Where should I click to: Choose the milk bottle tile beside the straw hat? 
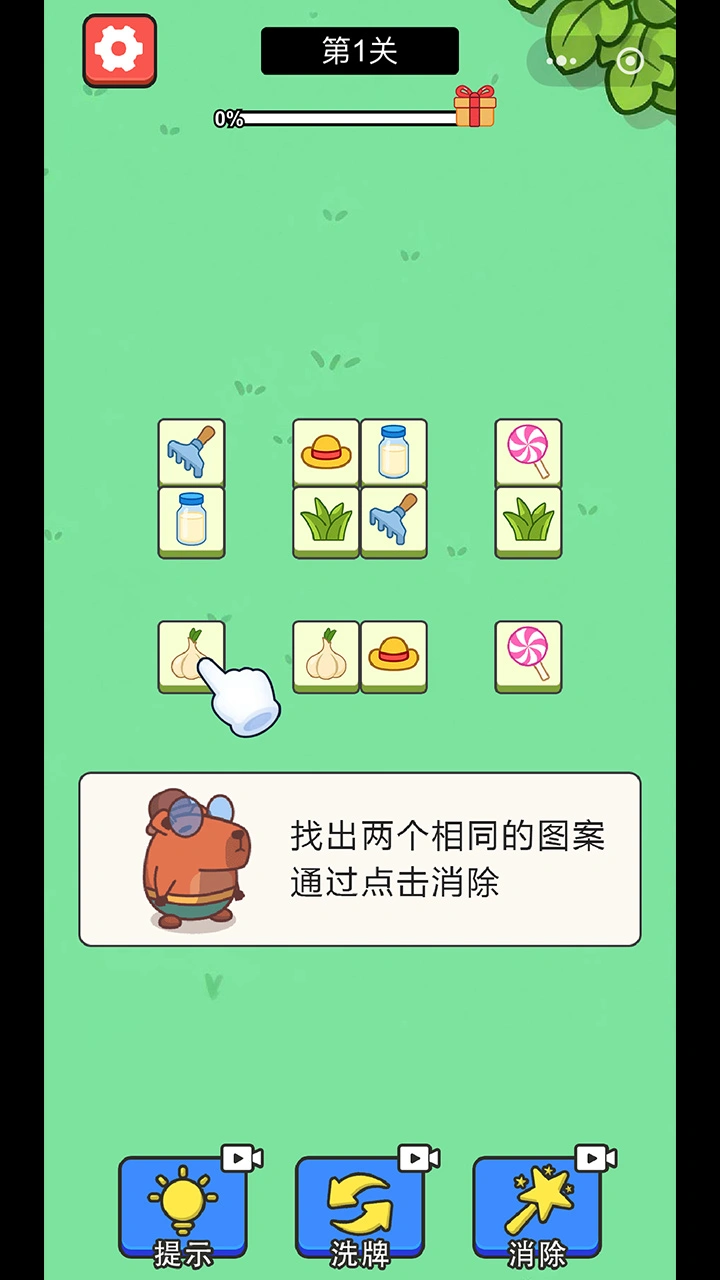coord(394,452)
